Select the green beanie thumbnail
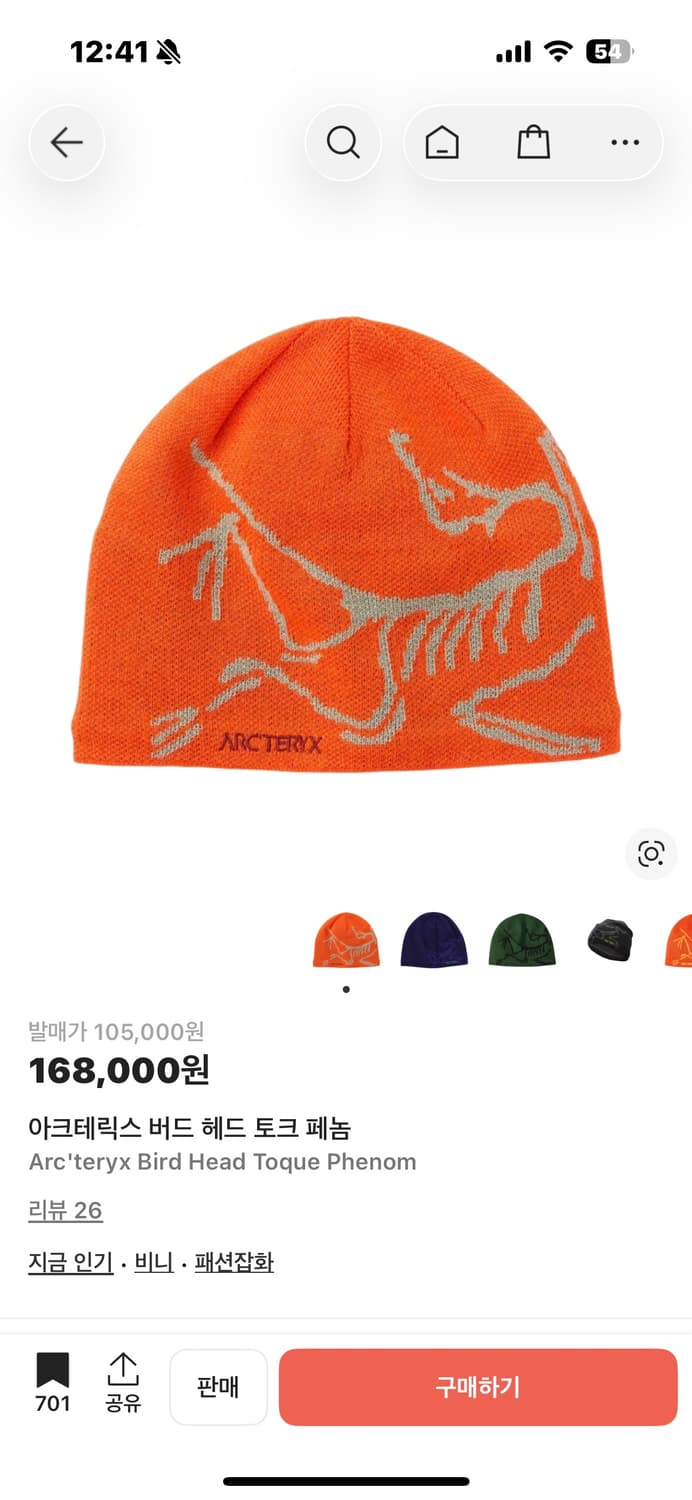 point(522,940)
